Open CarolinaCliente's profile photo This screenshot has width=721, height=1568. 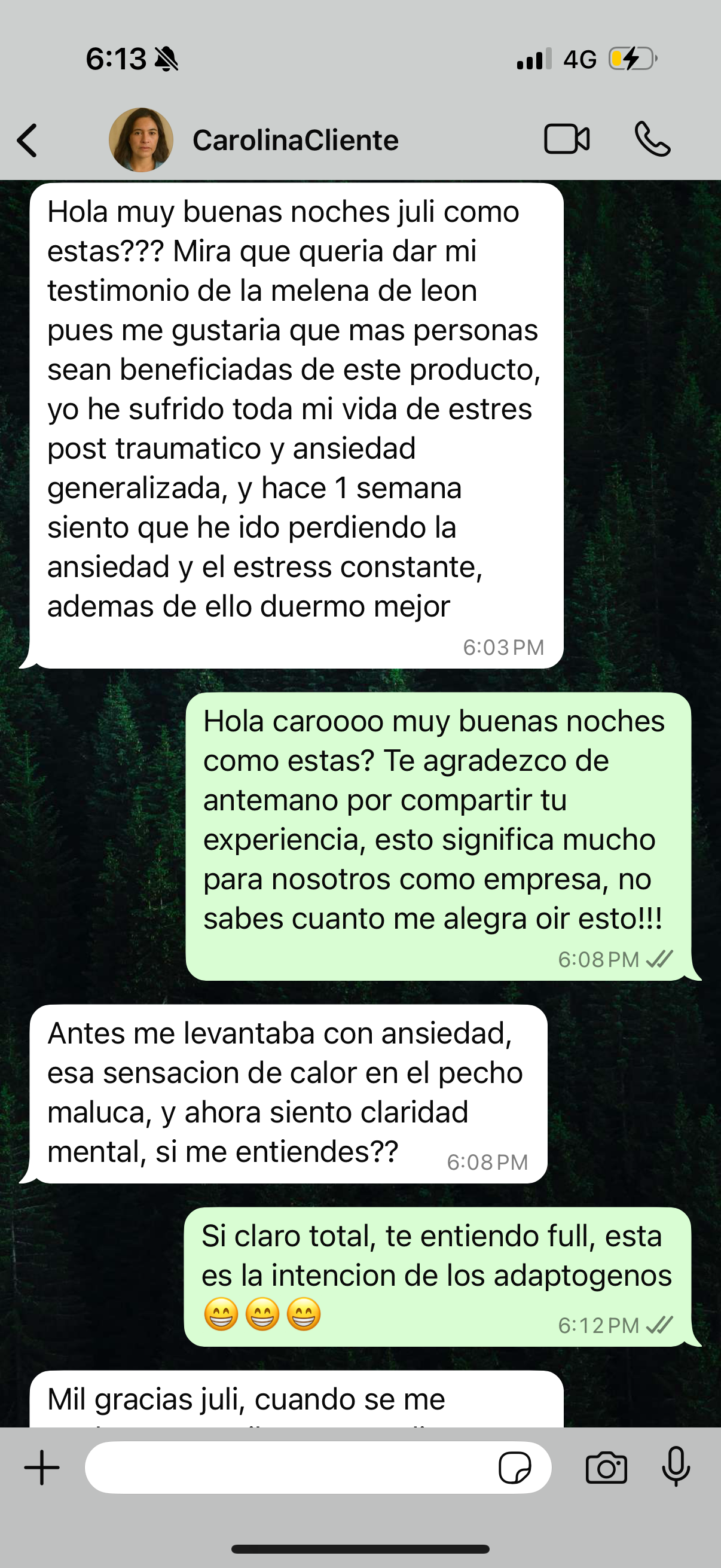click(140, 140)
